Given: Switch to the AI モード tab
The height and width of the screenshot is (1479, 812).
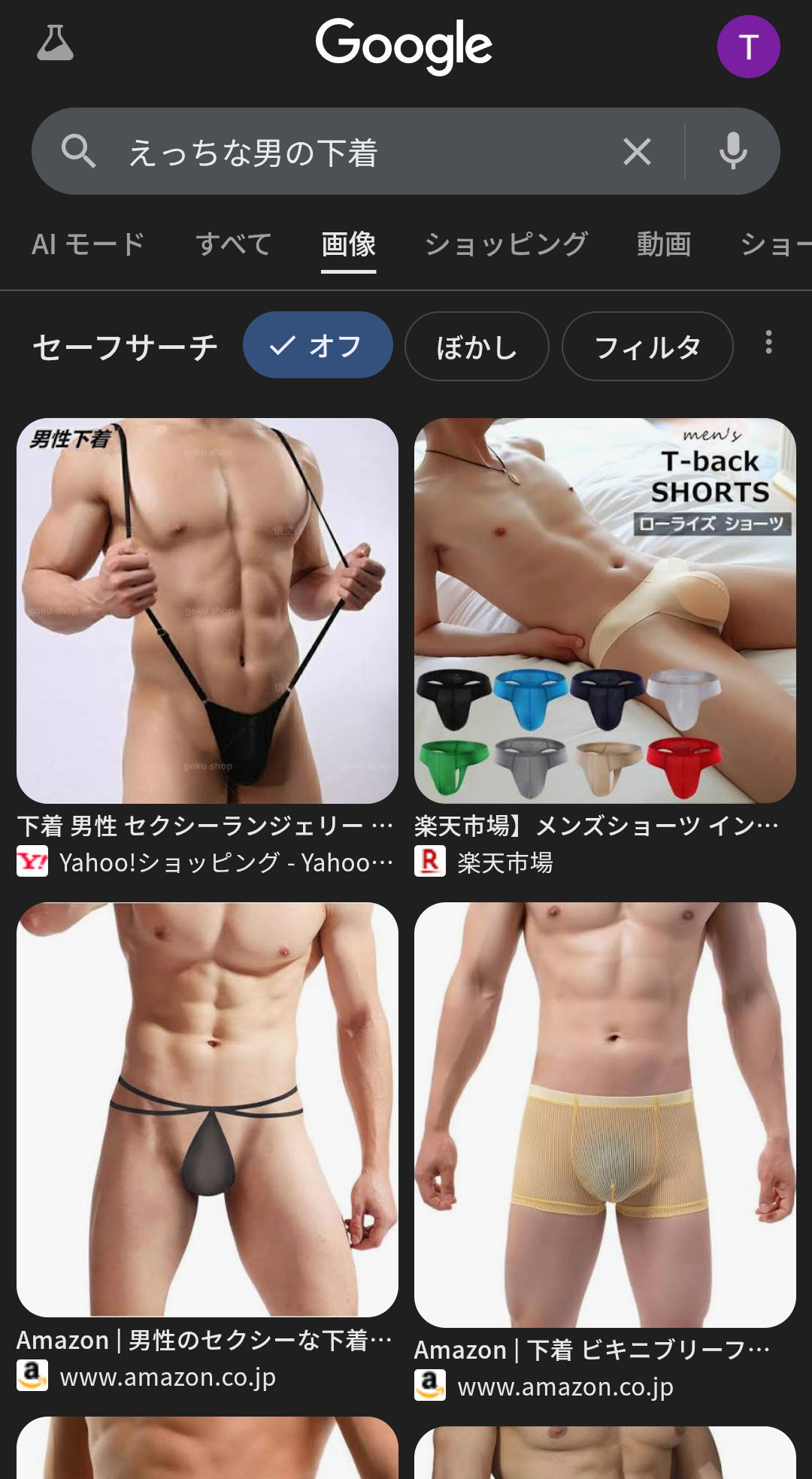Looking at the screenshot, I should (88, 244).
